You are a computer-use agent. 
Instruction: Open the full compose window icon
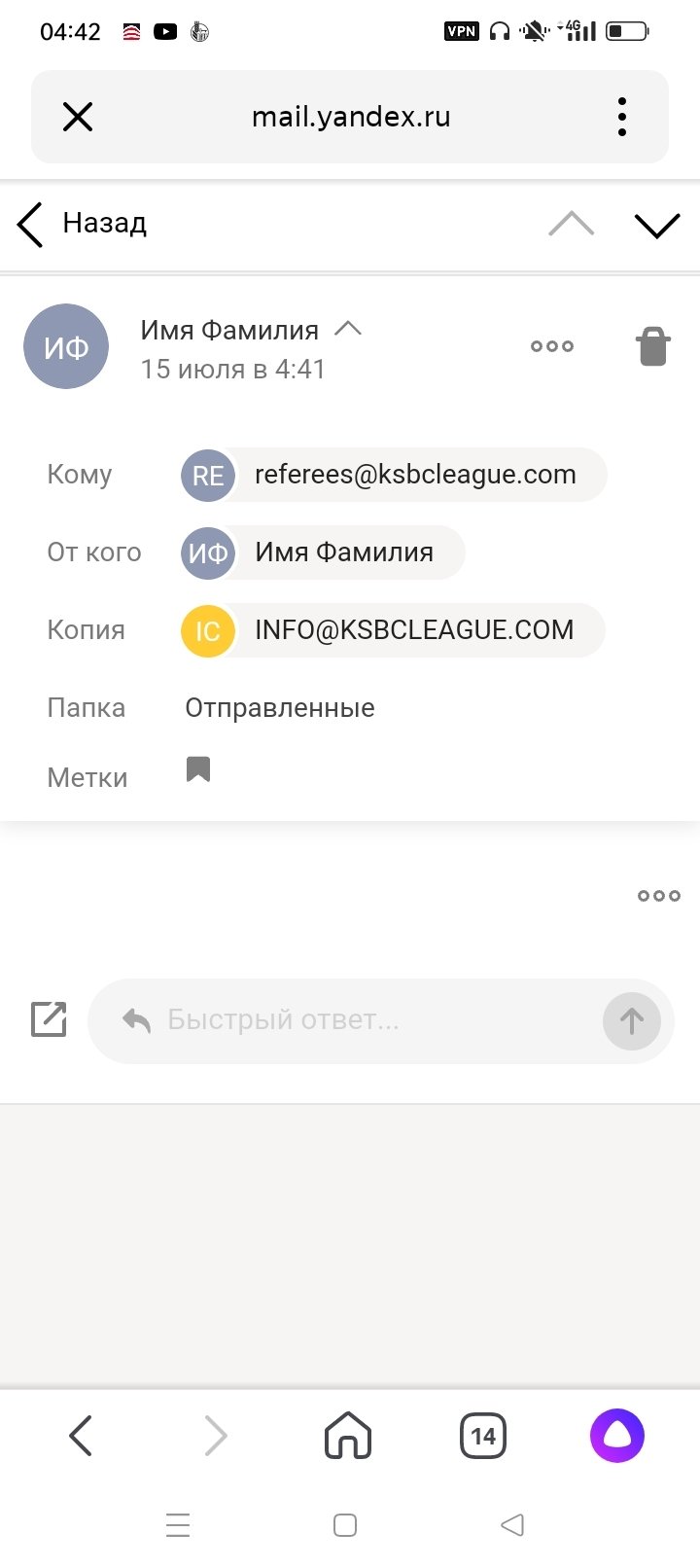49,1019
